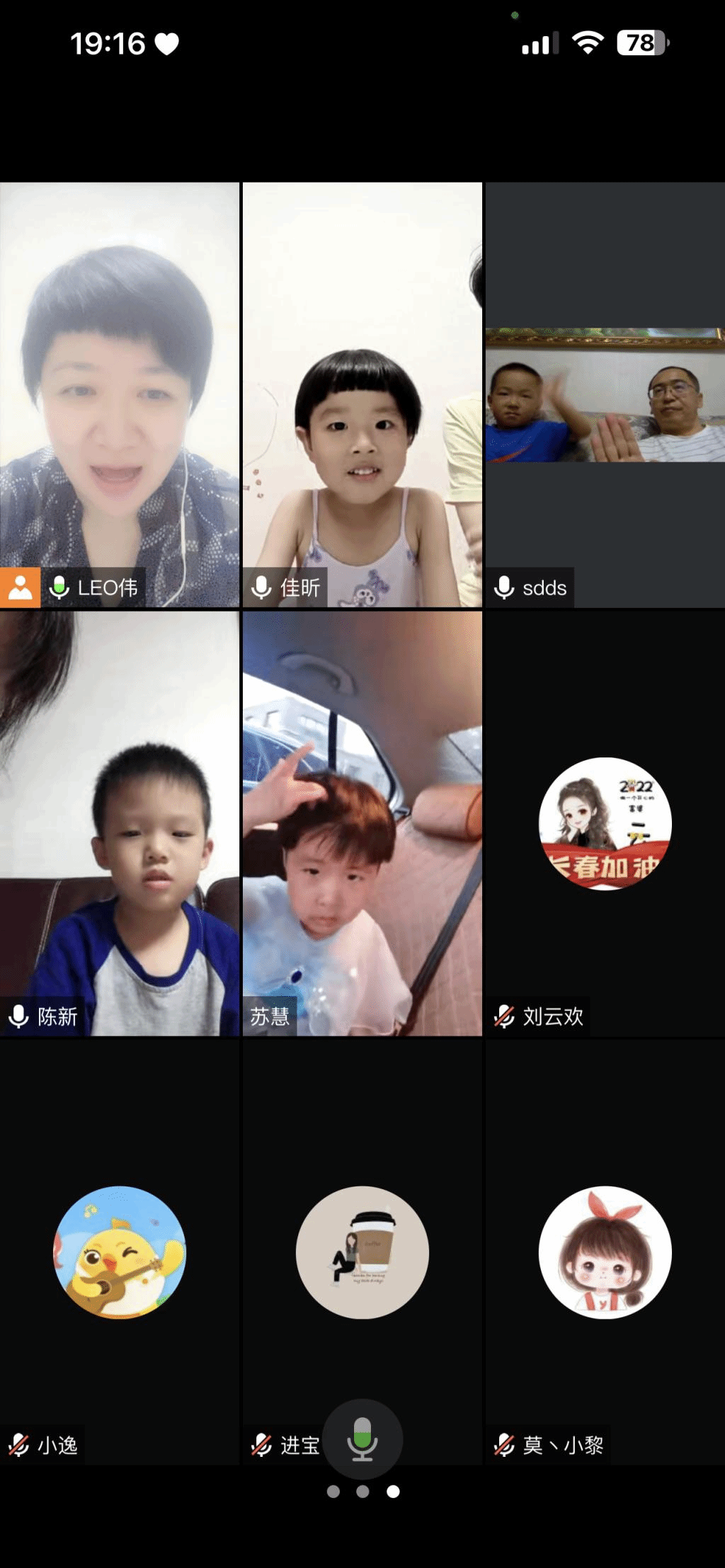Toggle the floating microphone button

click(x=362, y=1438)
